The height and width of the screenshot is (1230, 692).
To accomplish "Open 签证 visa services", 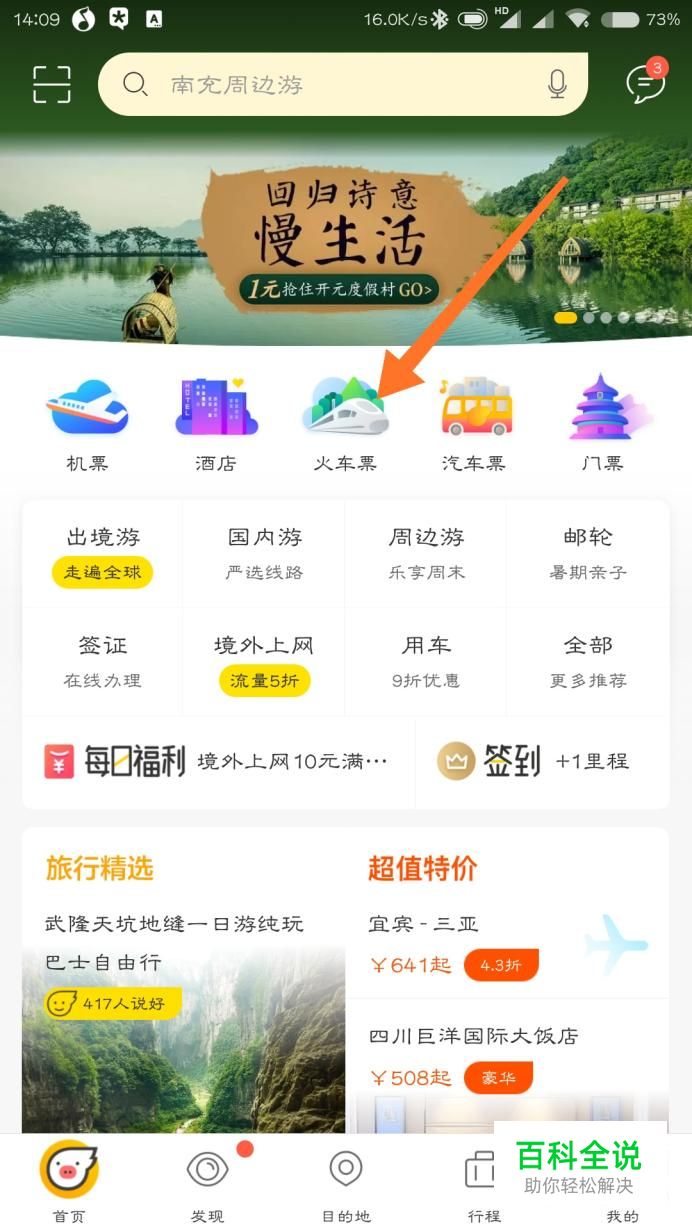I will pyautogui.click(x=103, y=661).
